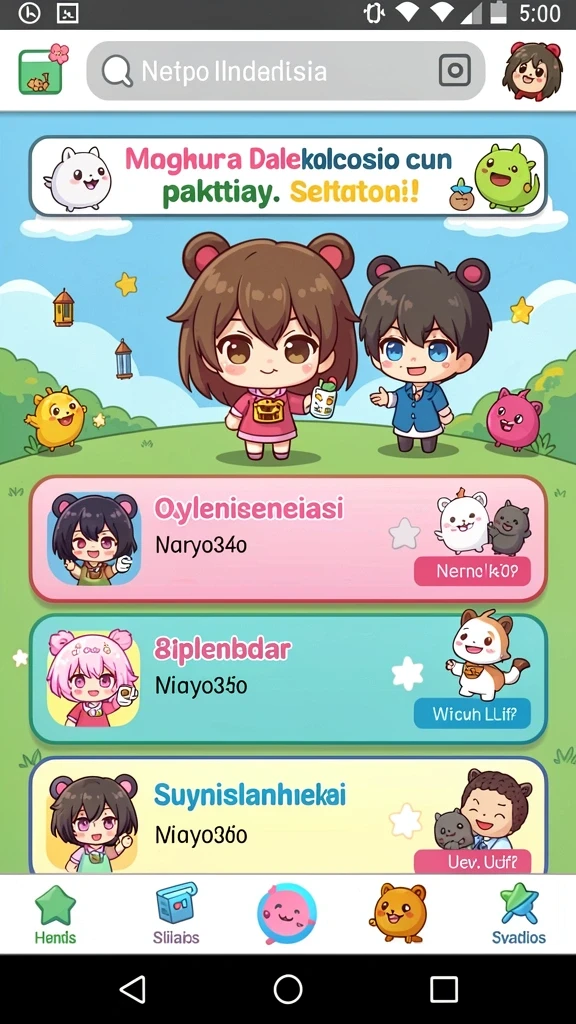Go back with the system back button
The width and height of the screenshot is (576, 1024).
pyautogui.click(x=133, y=990)
